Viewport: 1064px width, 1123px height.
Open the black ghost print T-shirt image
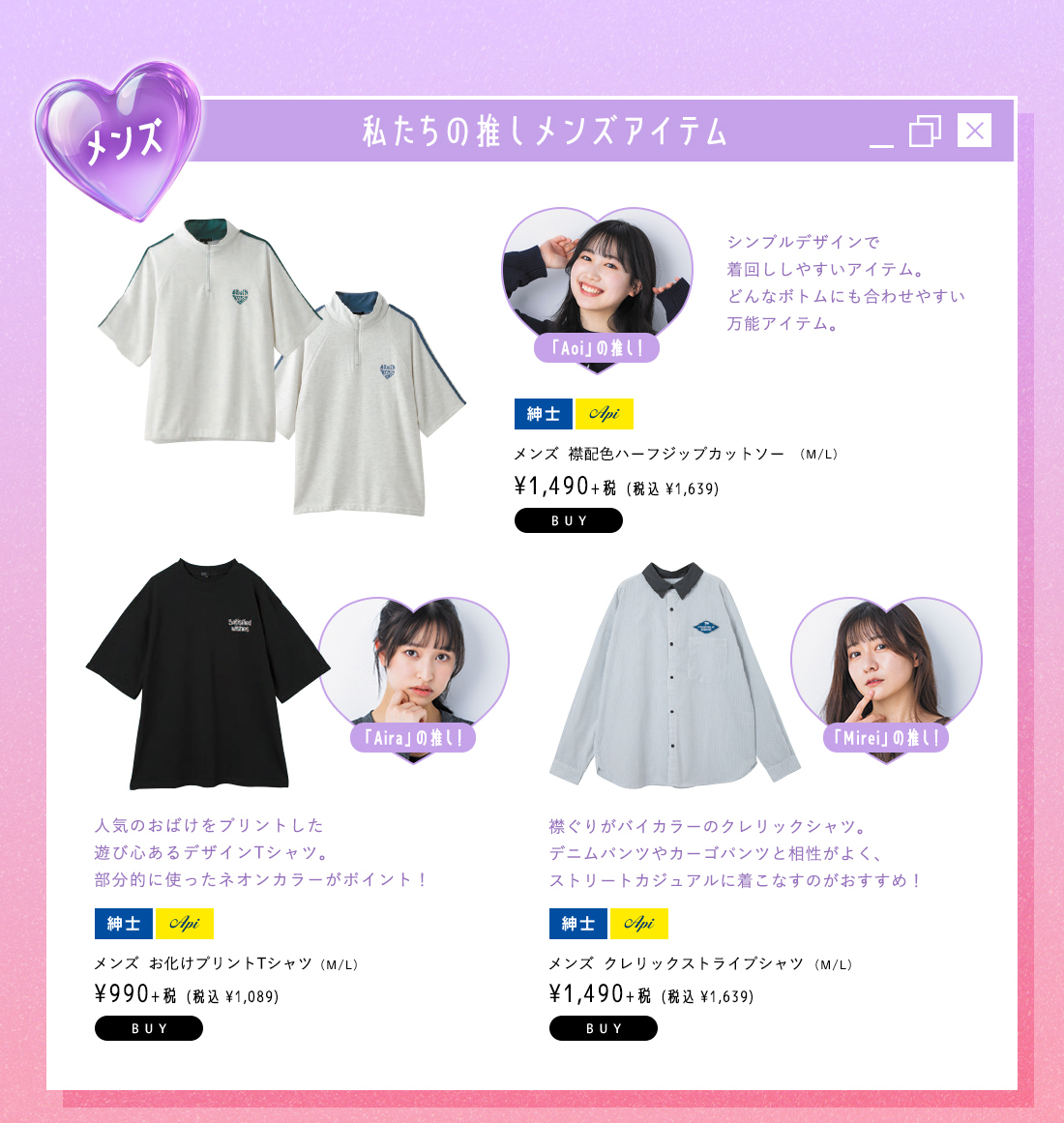click(208, 672)
